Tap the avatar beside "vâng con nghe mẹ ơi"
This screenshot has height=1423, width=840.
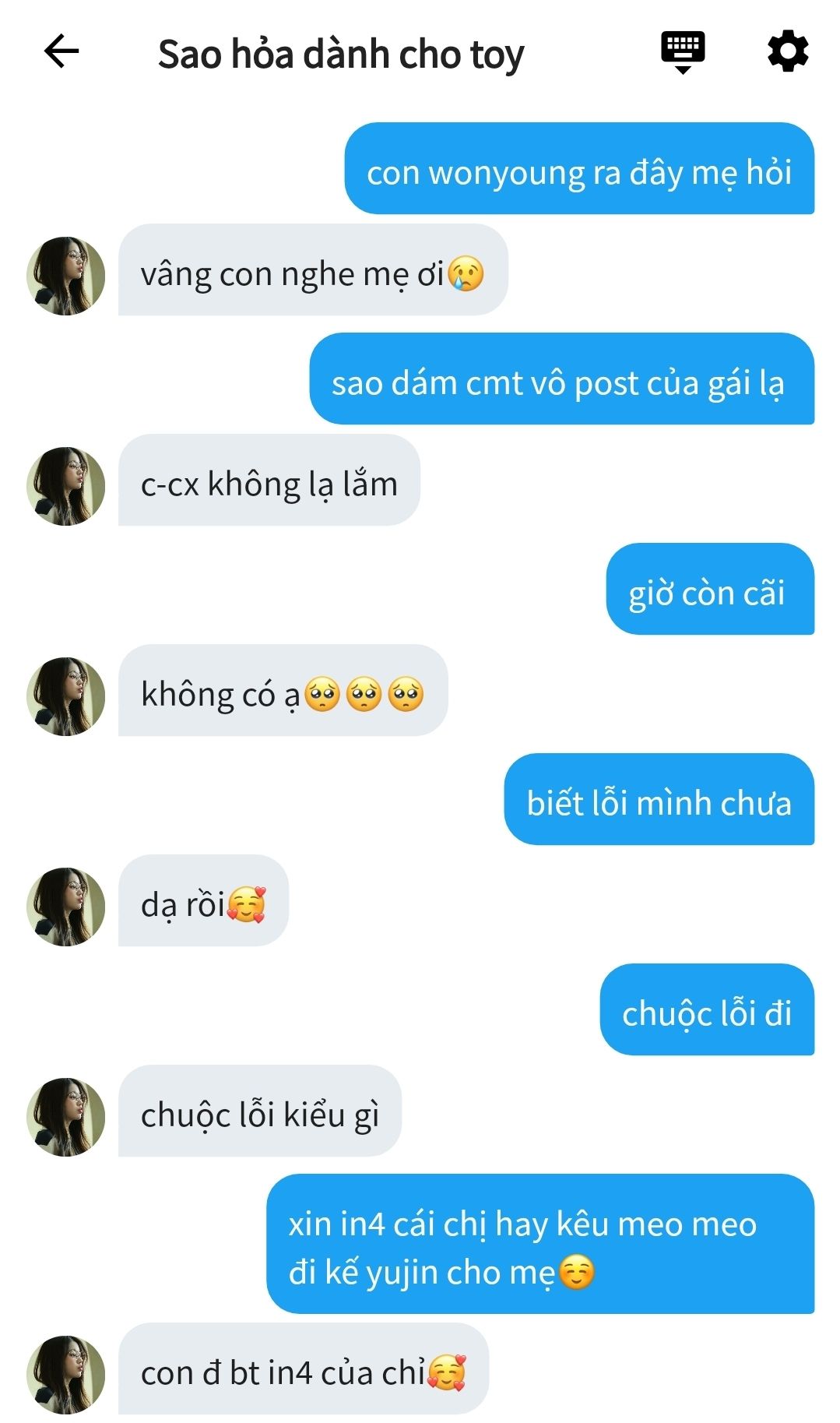click(66, 276)
